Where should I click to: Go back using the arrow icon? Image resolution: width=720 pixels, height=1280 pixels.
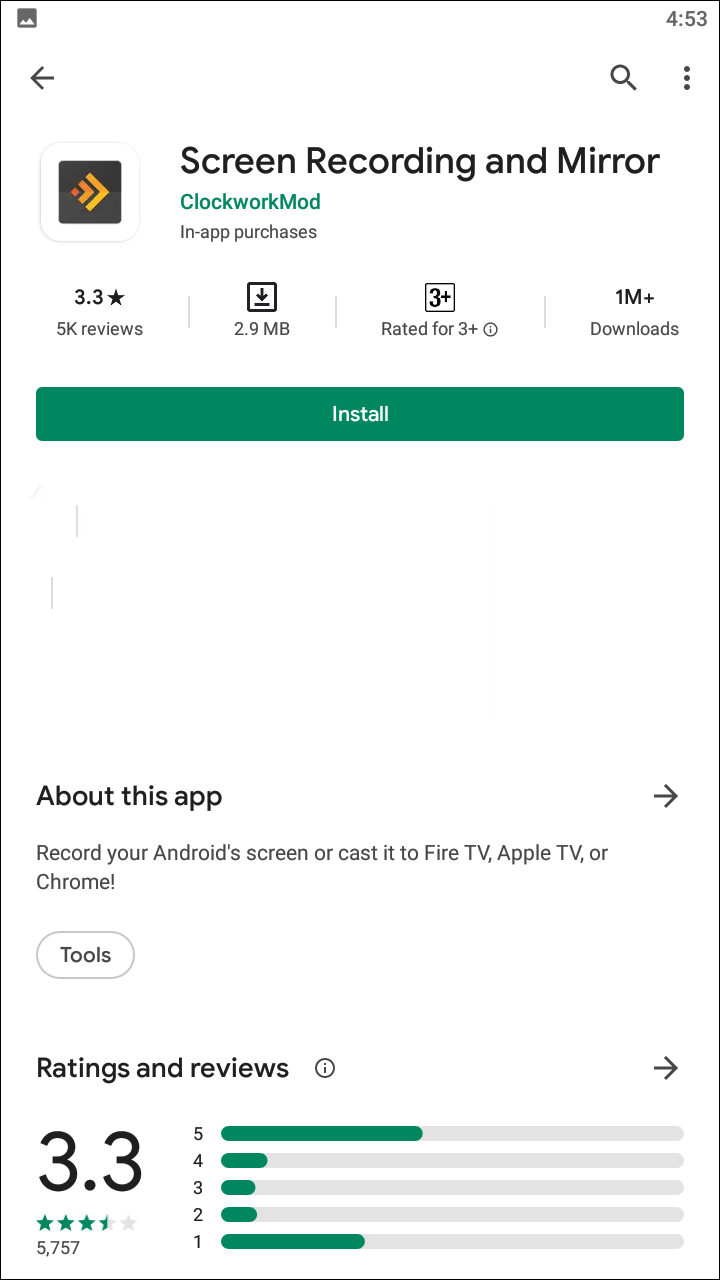click(x=42, y=78)
